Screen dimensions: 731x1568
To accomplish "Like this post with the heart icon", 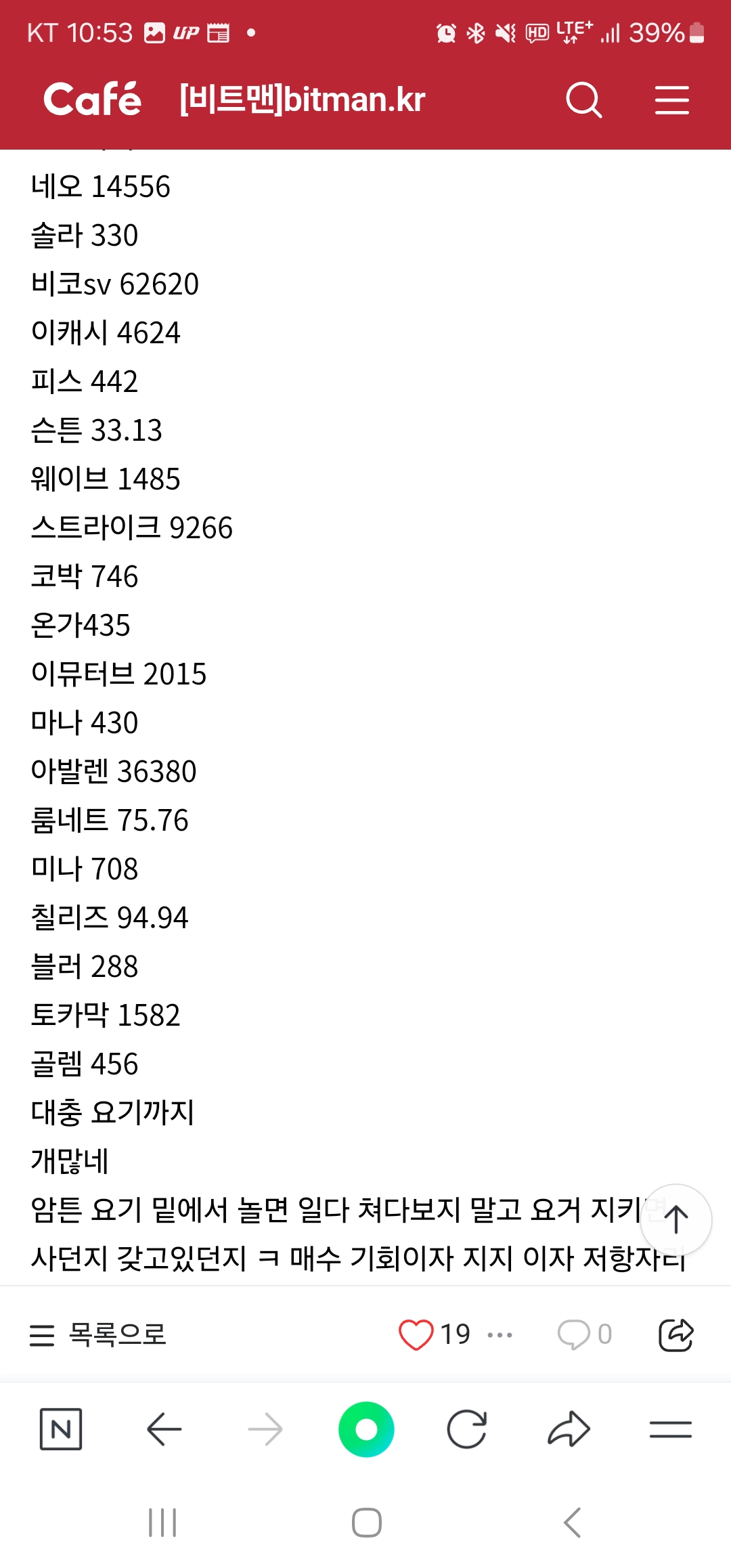I will point(416,1334).
